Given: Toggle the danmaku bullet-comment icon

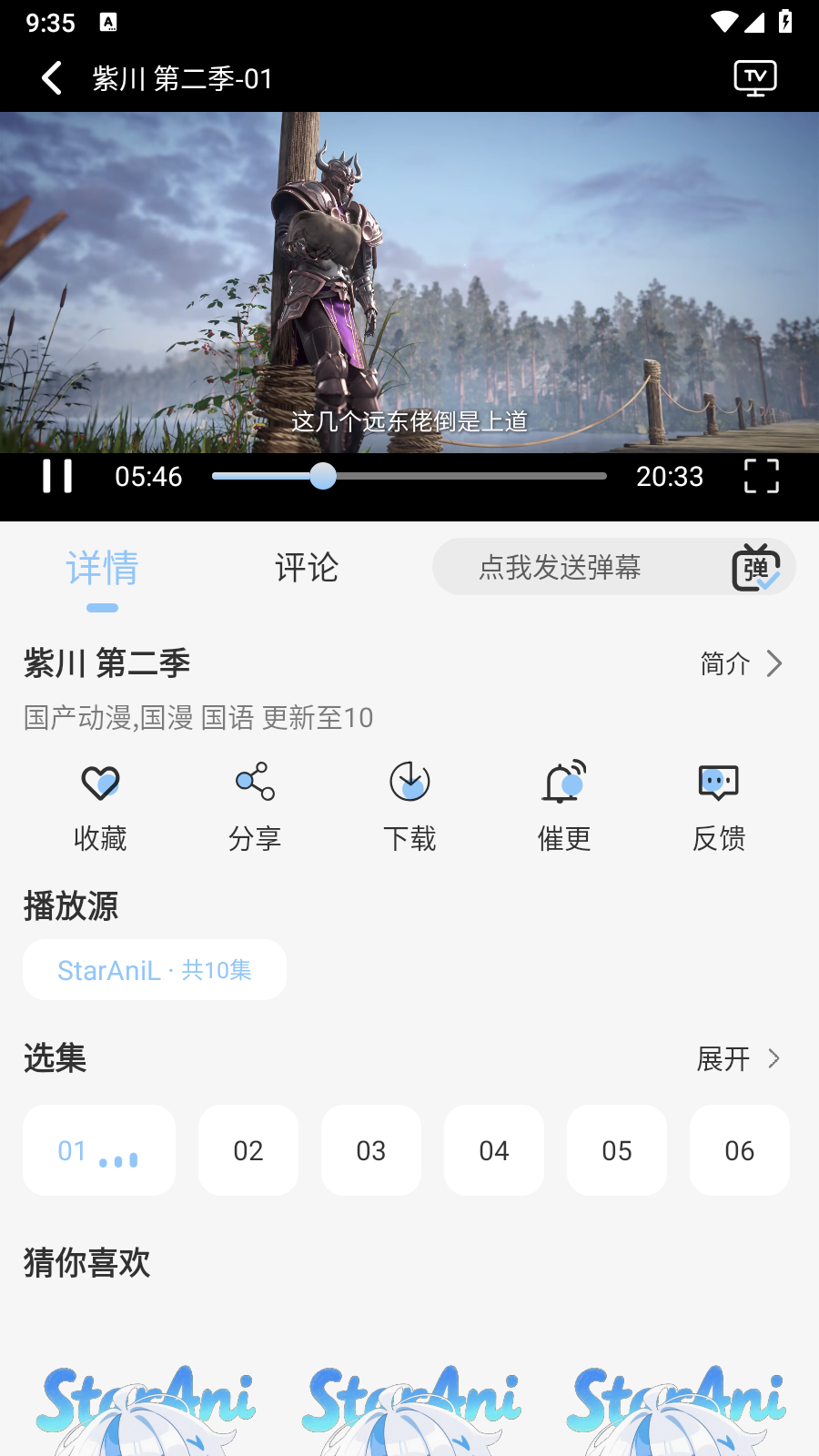Looking at the screenshot, I should [x=754, y=567].
